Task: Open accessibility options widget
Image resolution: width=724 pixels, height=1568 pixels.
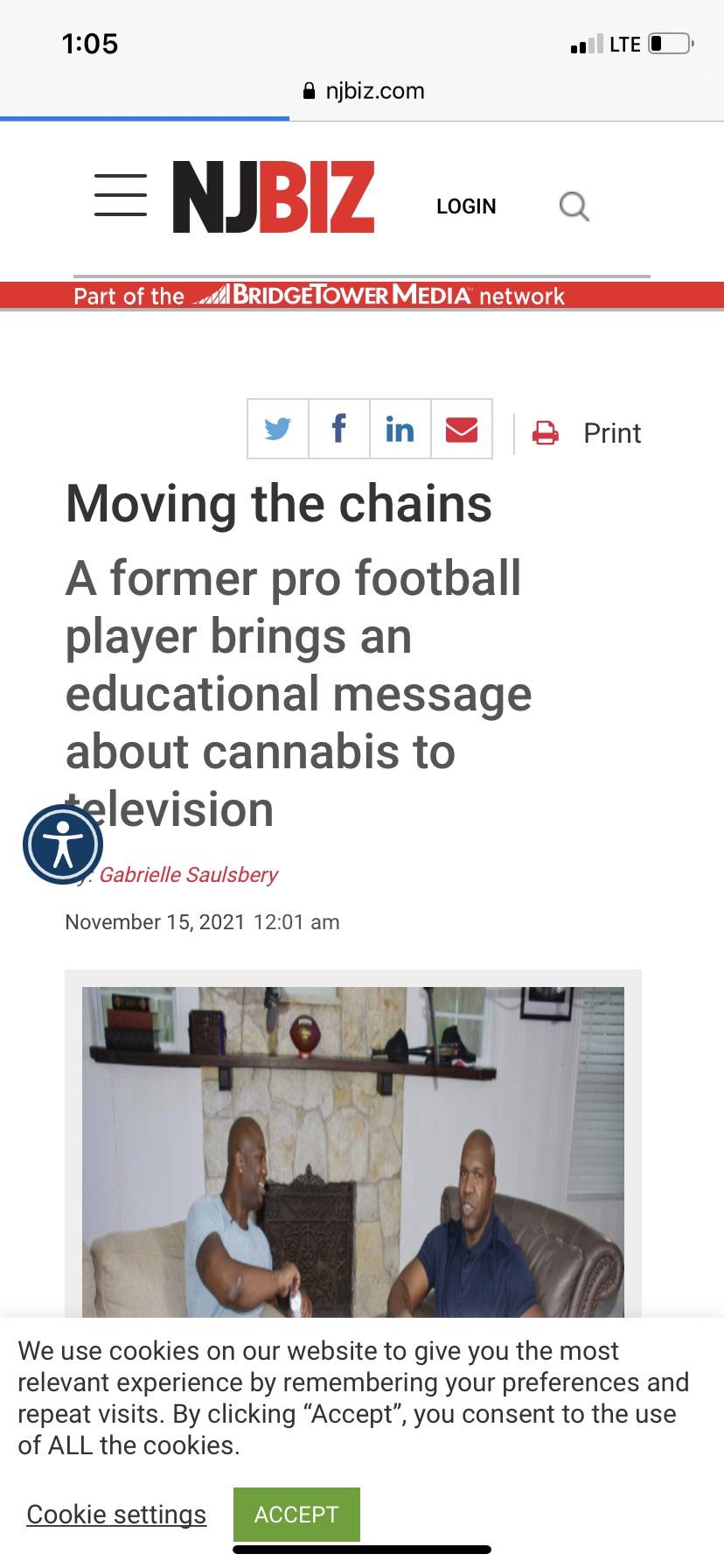Action: [x=63, y=845]
